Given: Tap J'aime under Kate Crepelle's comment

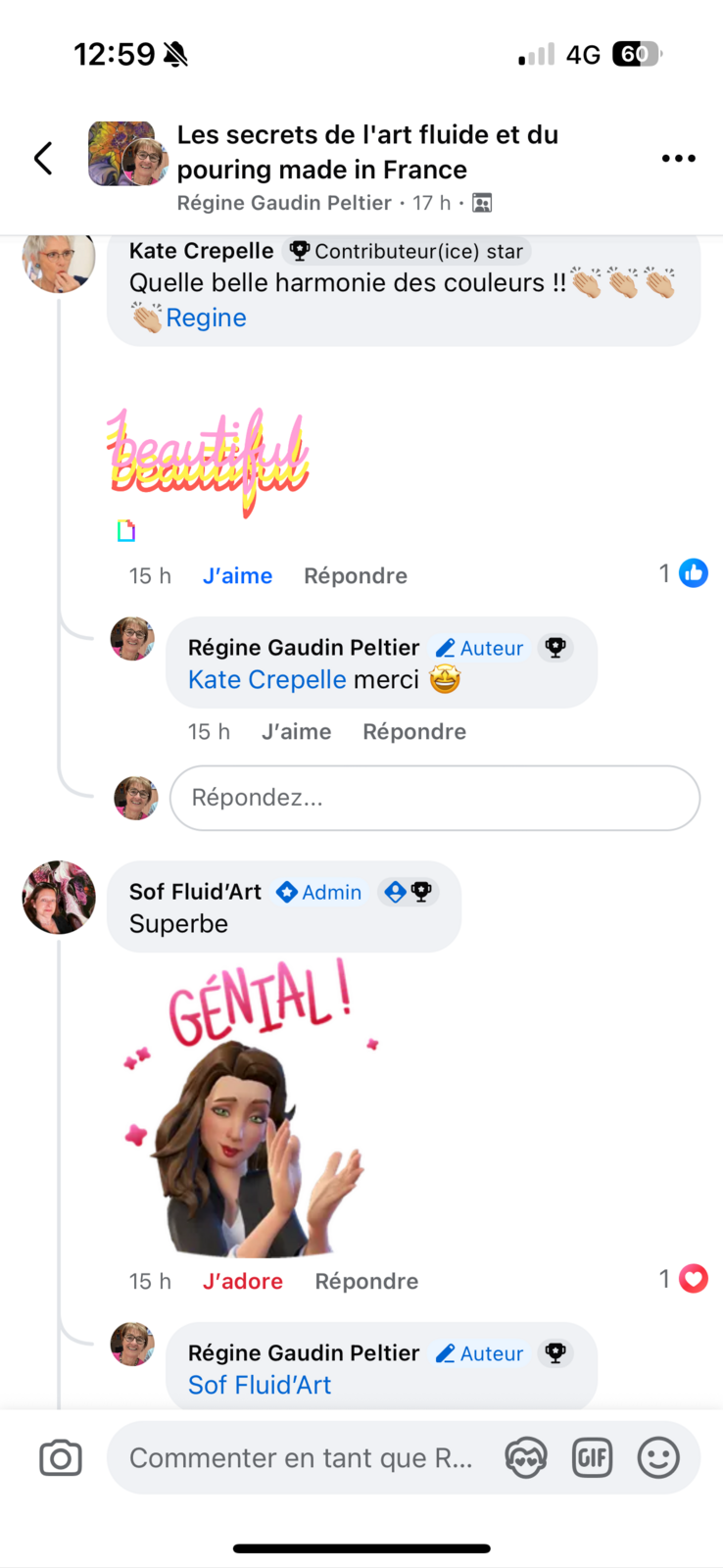Looking at the screenshot, I should coord(237,576).
